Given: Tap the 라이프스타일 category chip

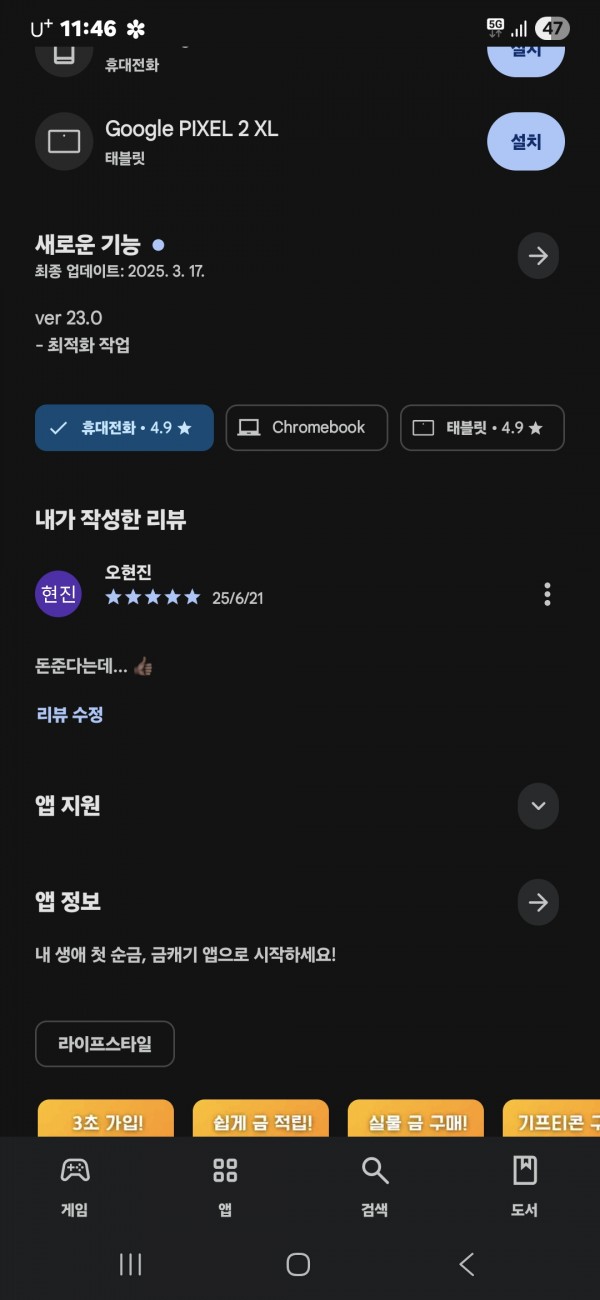Looking at the screenshot, I should click(105, 1044).
